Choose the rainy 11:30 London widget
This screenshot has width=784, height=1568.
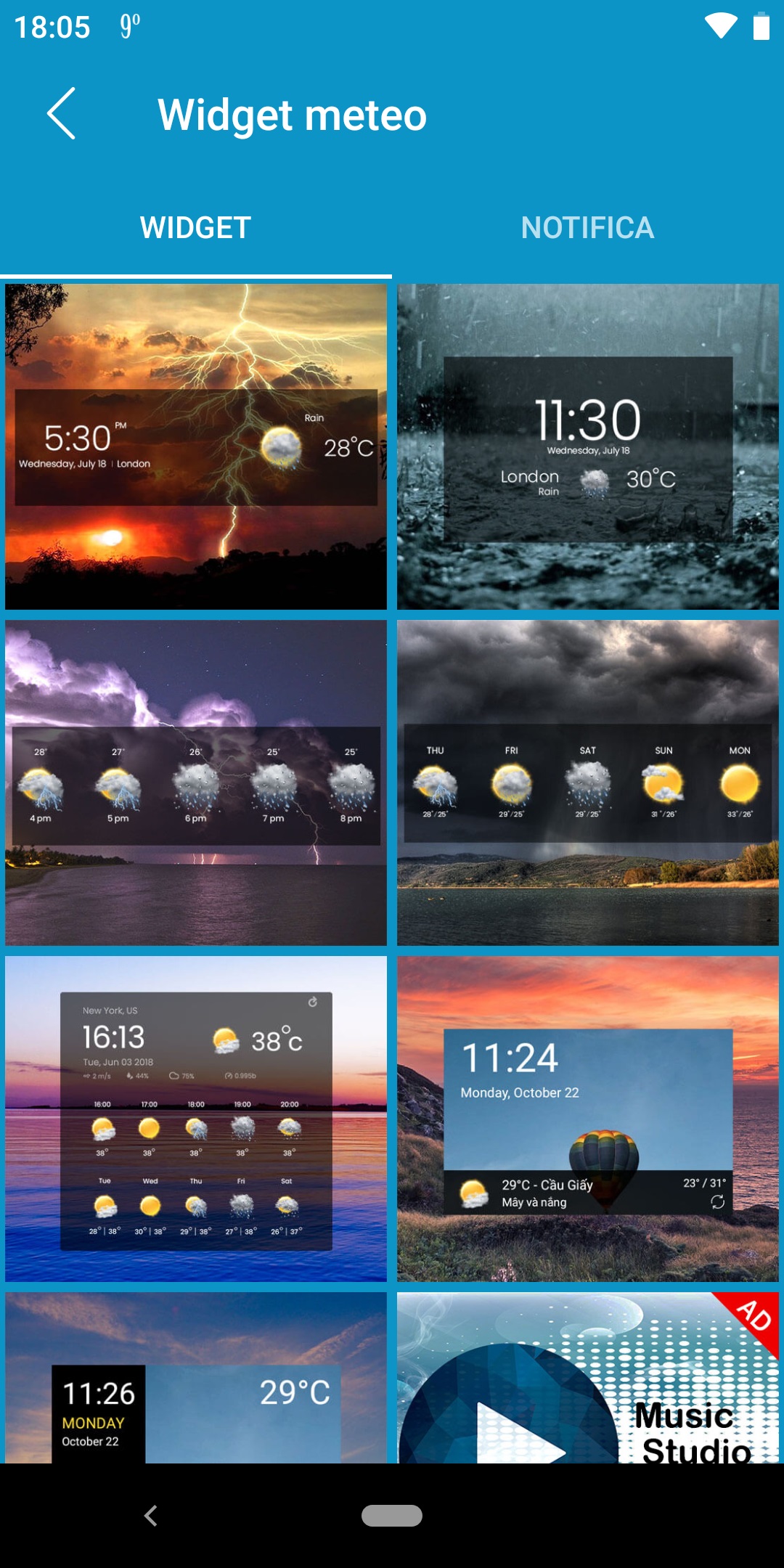(x=588, y=446)
